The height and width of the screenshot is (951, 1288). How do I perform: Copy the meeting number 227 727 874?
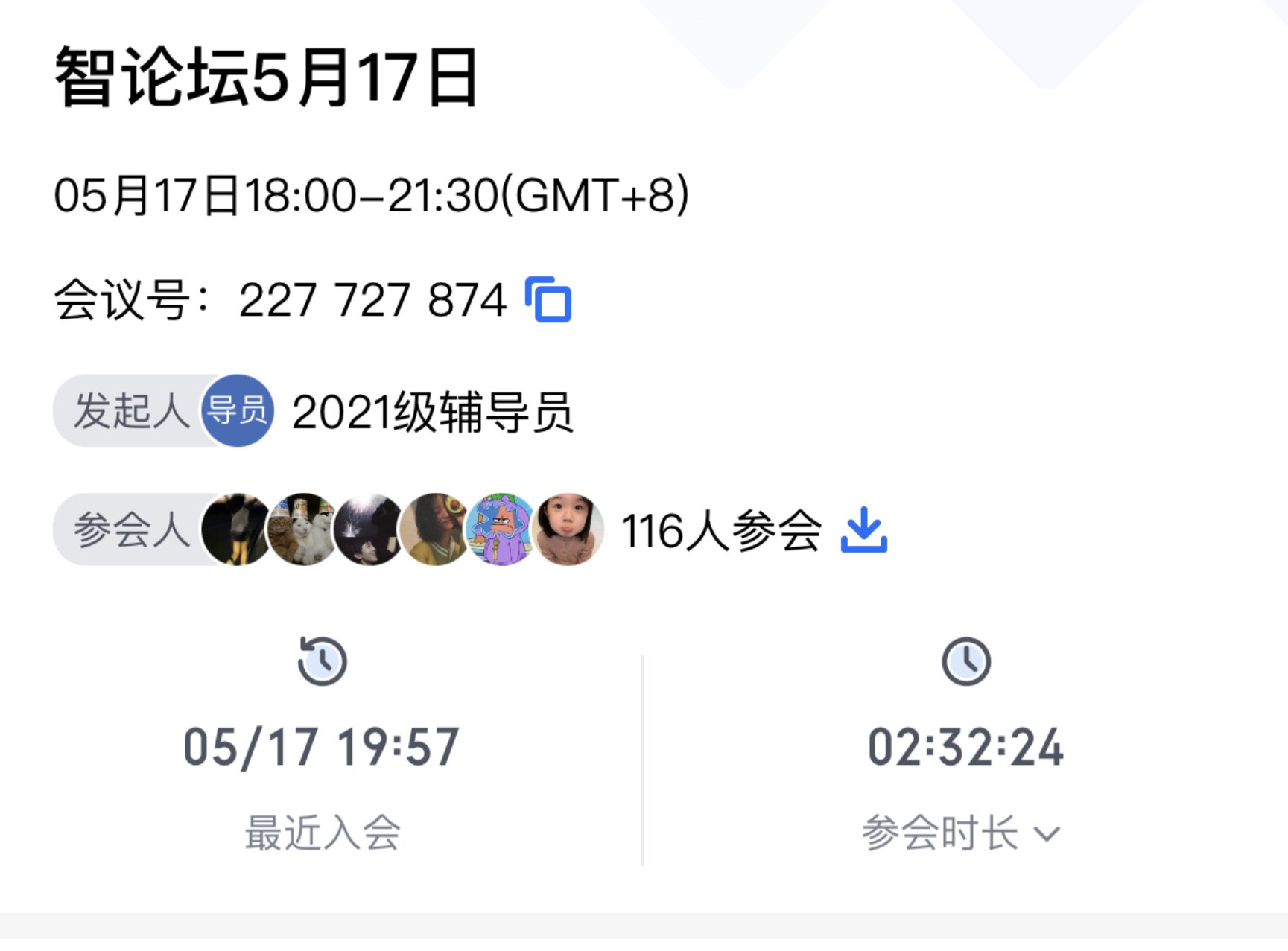[x=548, y=299]
